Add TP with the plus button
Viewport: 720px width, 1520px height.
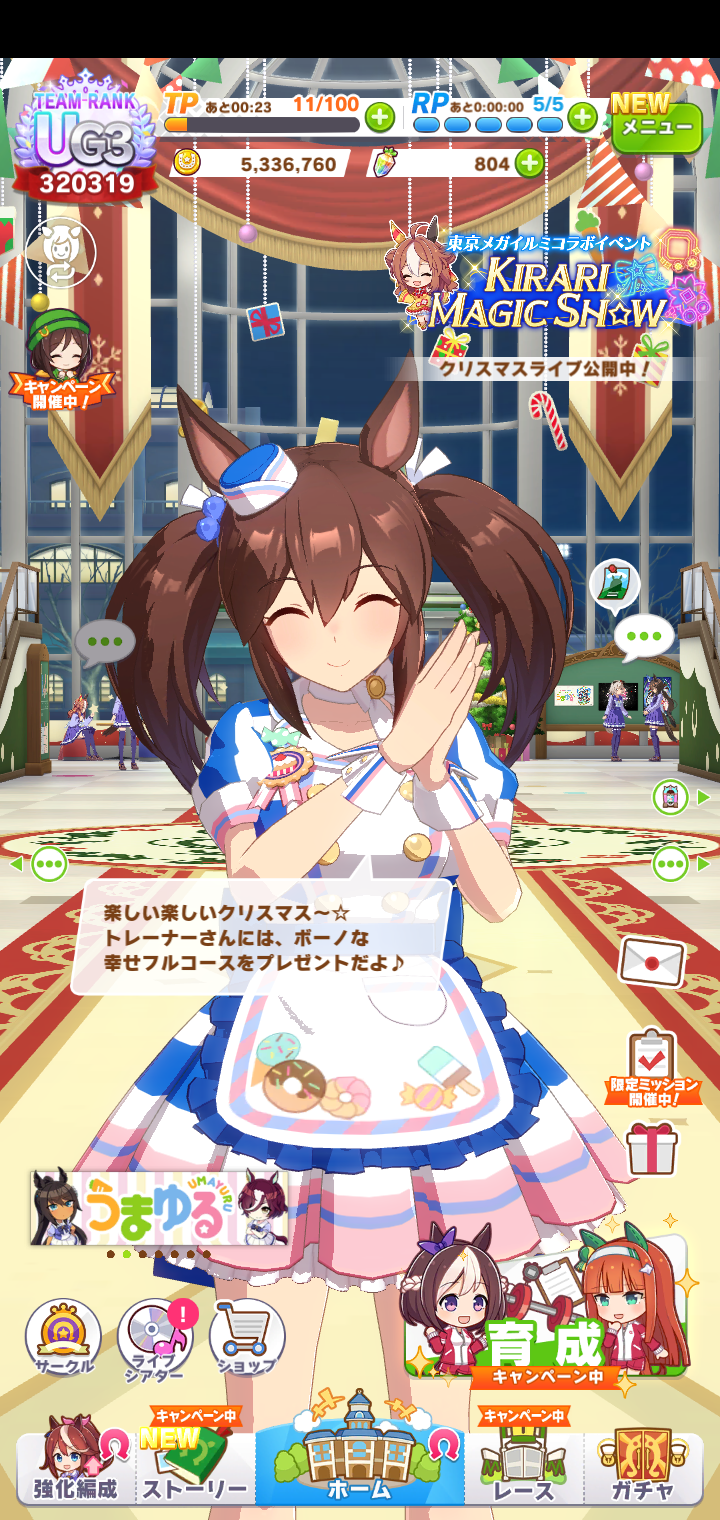[x=379, y=117]
